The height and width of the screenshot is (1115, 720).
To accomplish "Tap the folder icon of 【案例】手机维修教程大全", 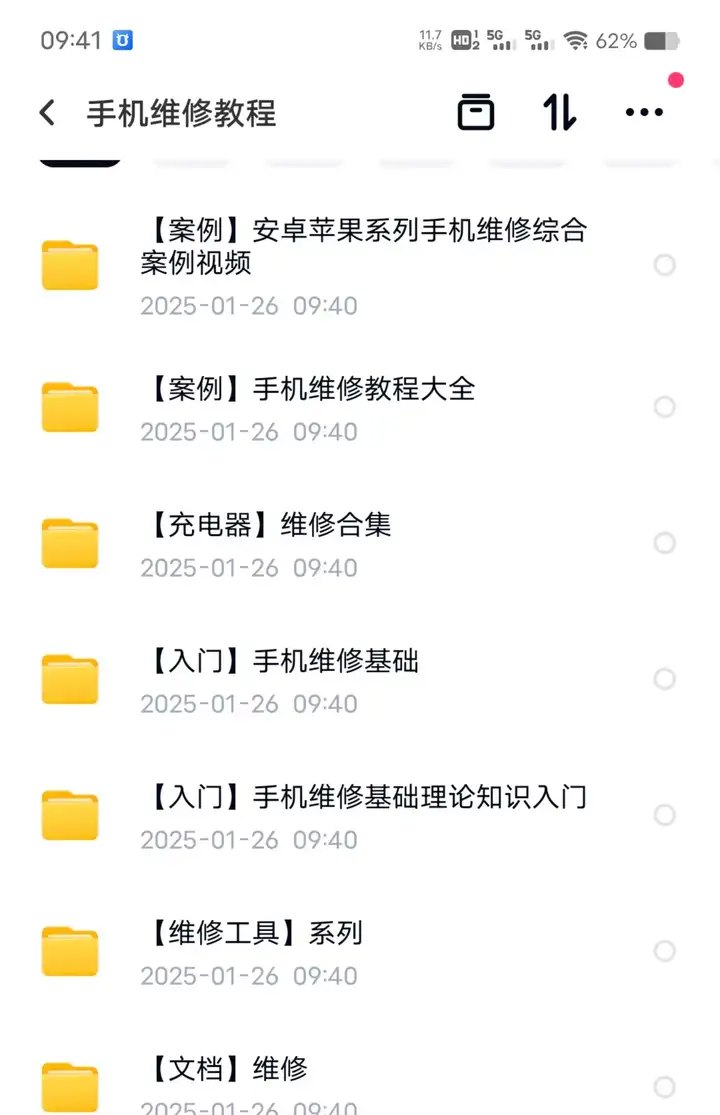I will 69,407.
